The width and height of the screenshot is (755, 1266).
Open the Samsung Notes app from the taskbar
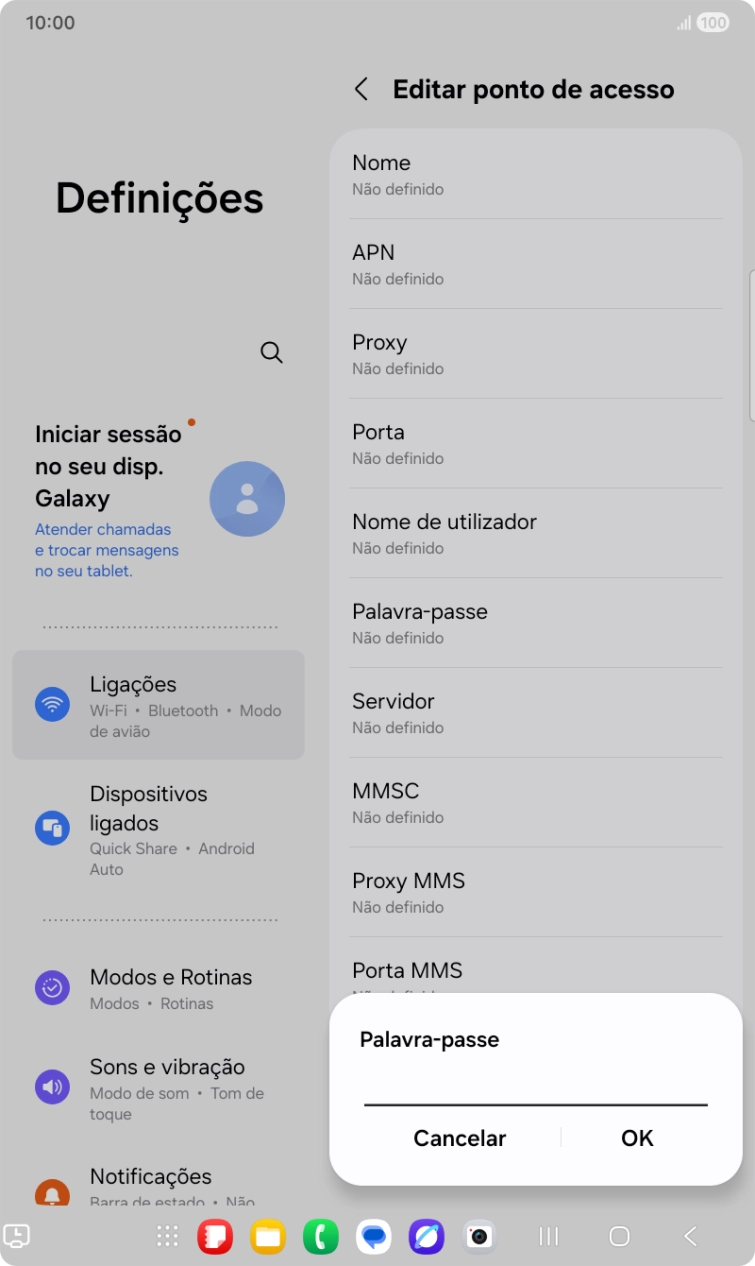coord(213,1237)
